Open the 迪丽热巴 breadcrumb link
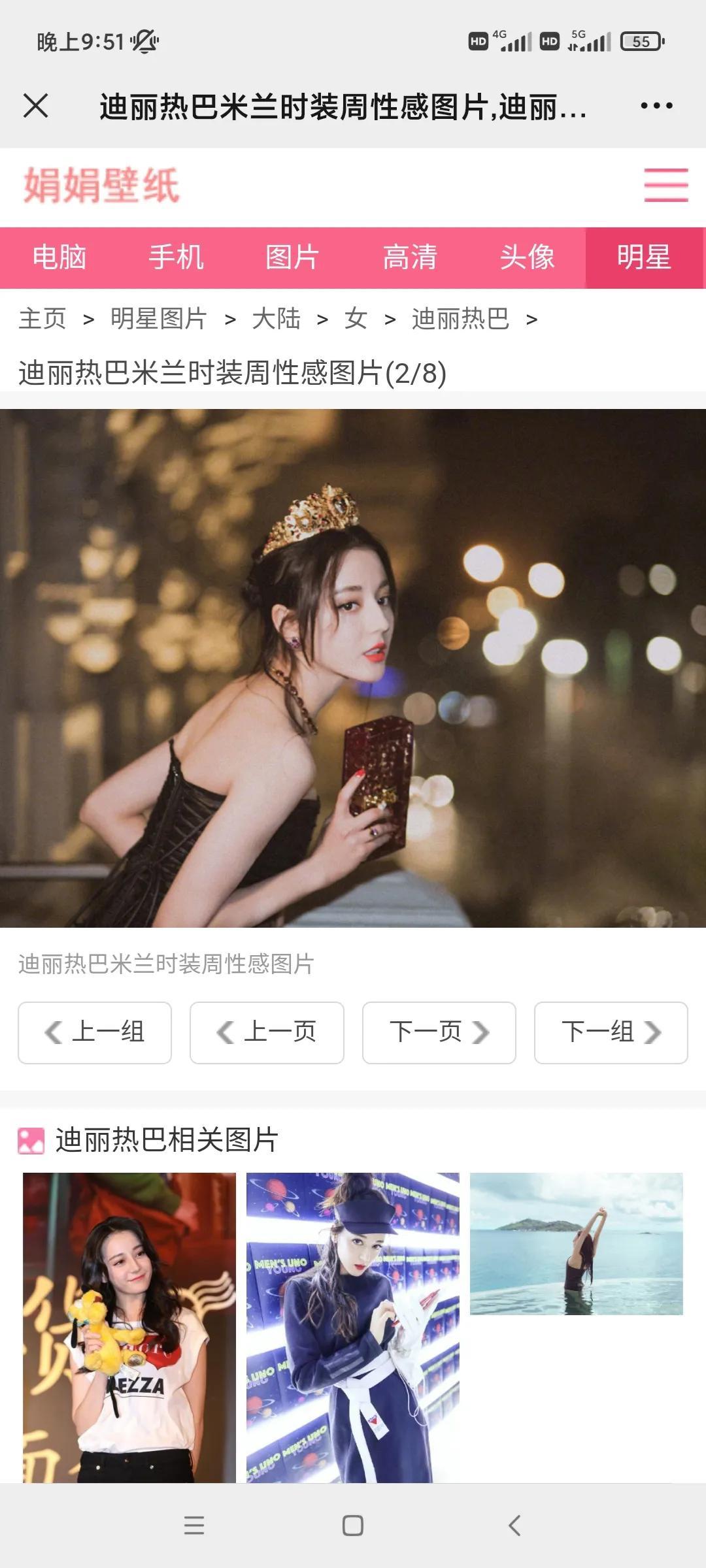 tap(460, 319)
